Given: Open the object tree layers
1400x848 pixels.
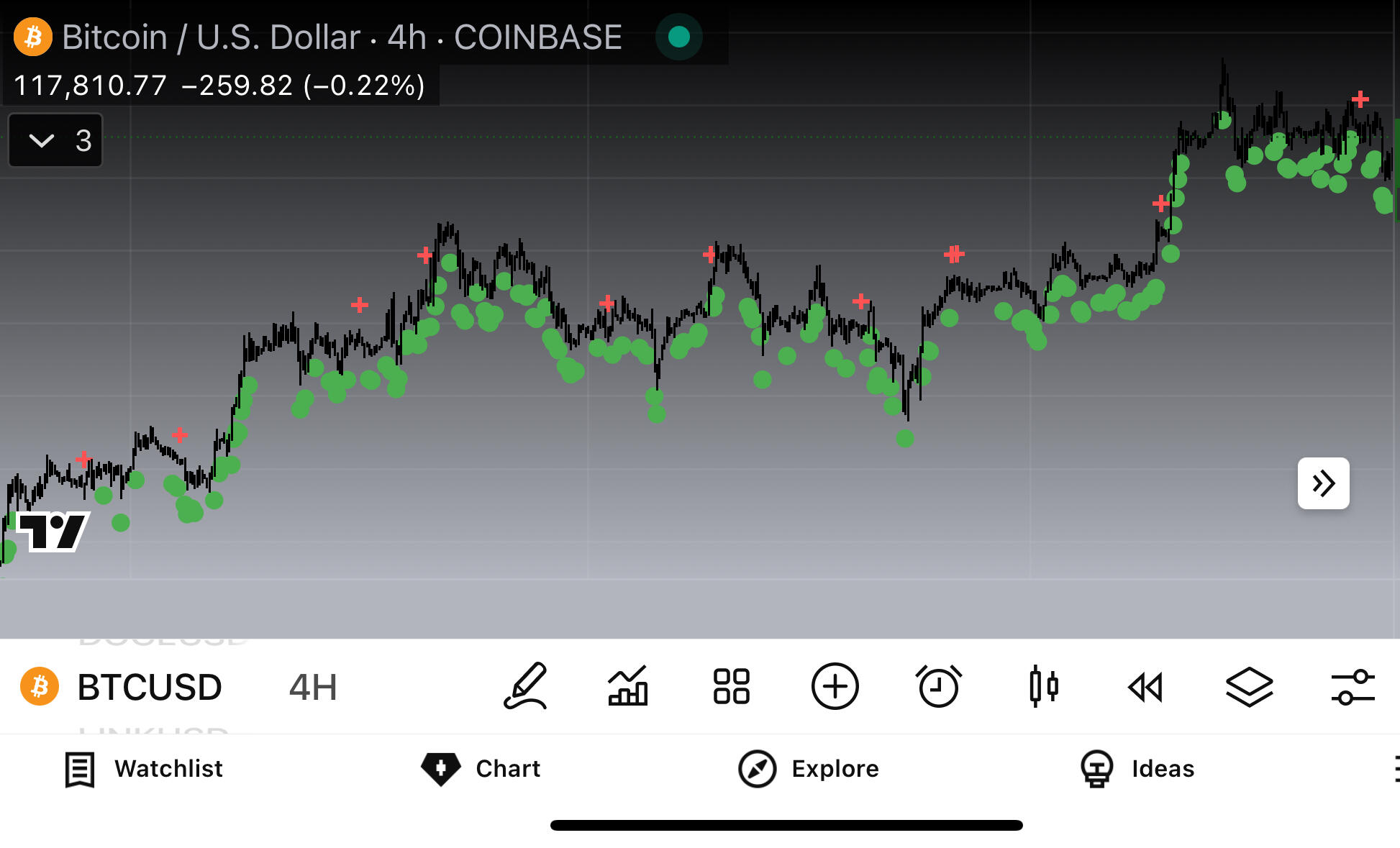Looking at the screenshot, I should pos(1249,686).
